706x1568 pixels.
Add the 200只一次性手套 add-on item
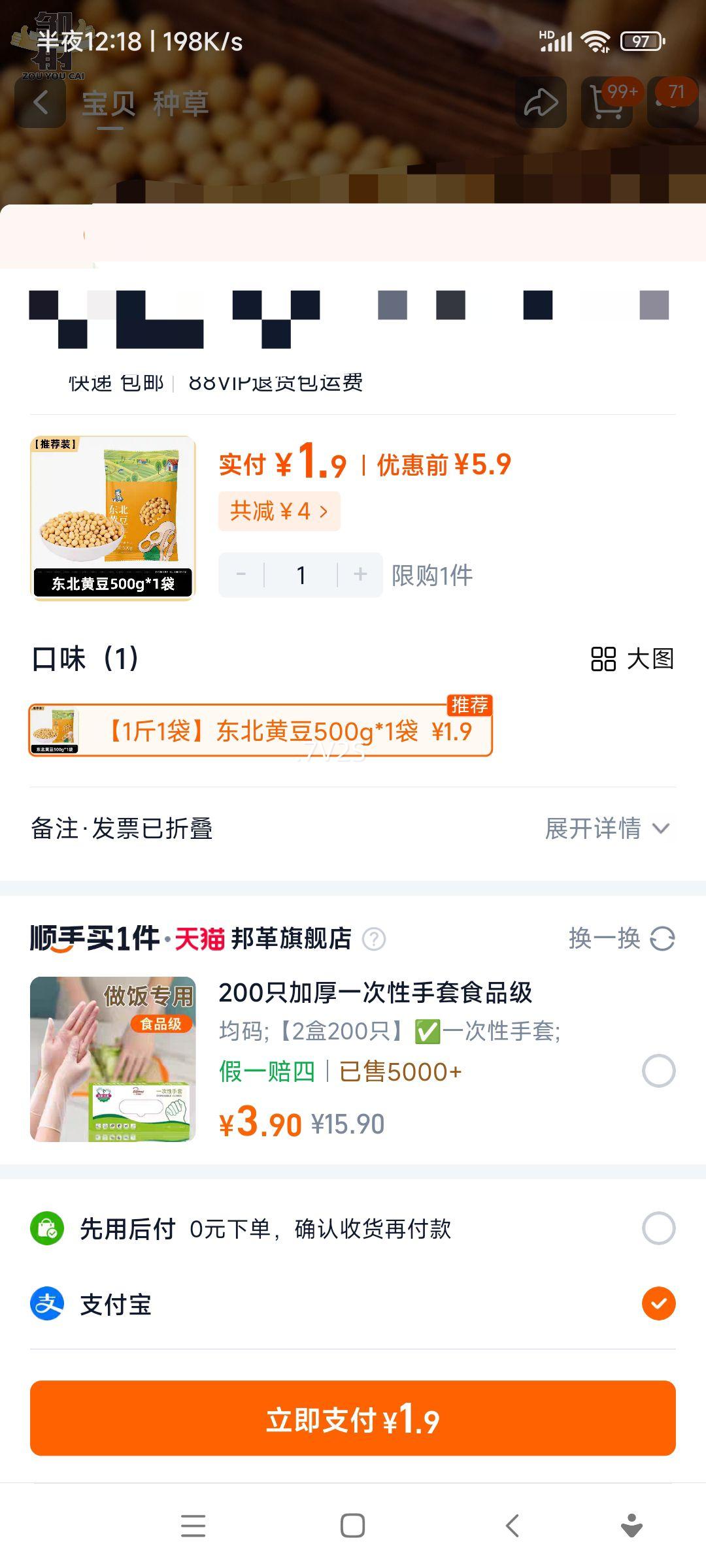658,1071
